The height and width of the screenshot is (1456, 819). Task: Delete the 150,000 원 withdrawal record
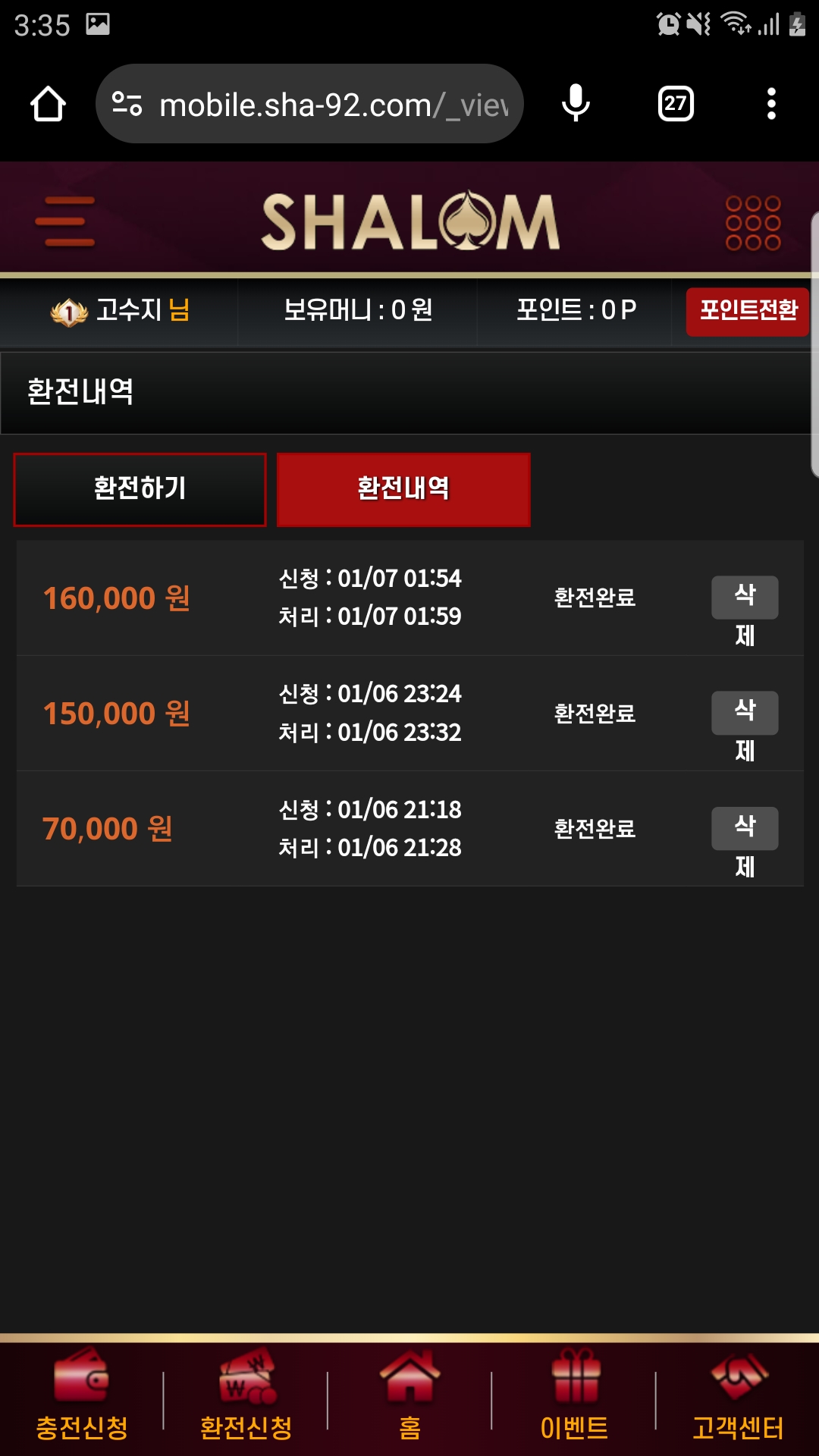tap(744, 713)
